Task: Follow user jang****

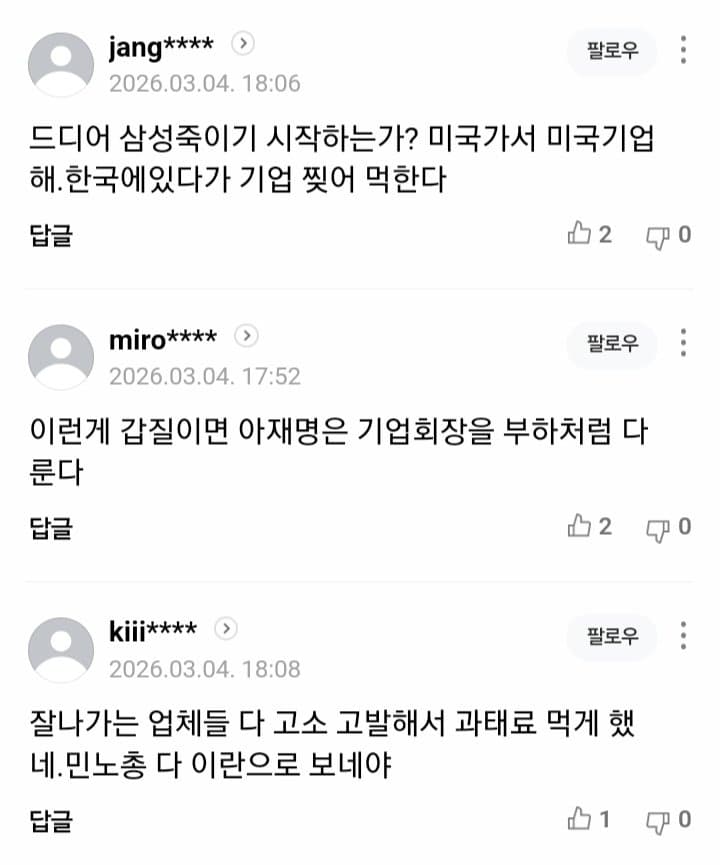Action: click(x=612, y=52)
